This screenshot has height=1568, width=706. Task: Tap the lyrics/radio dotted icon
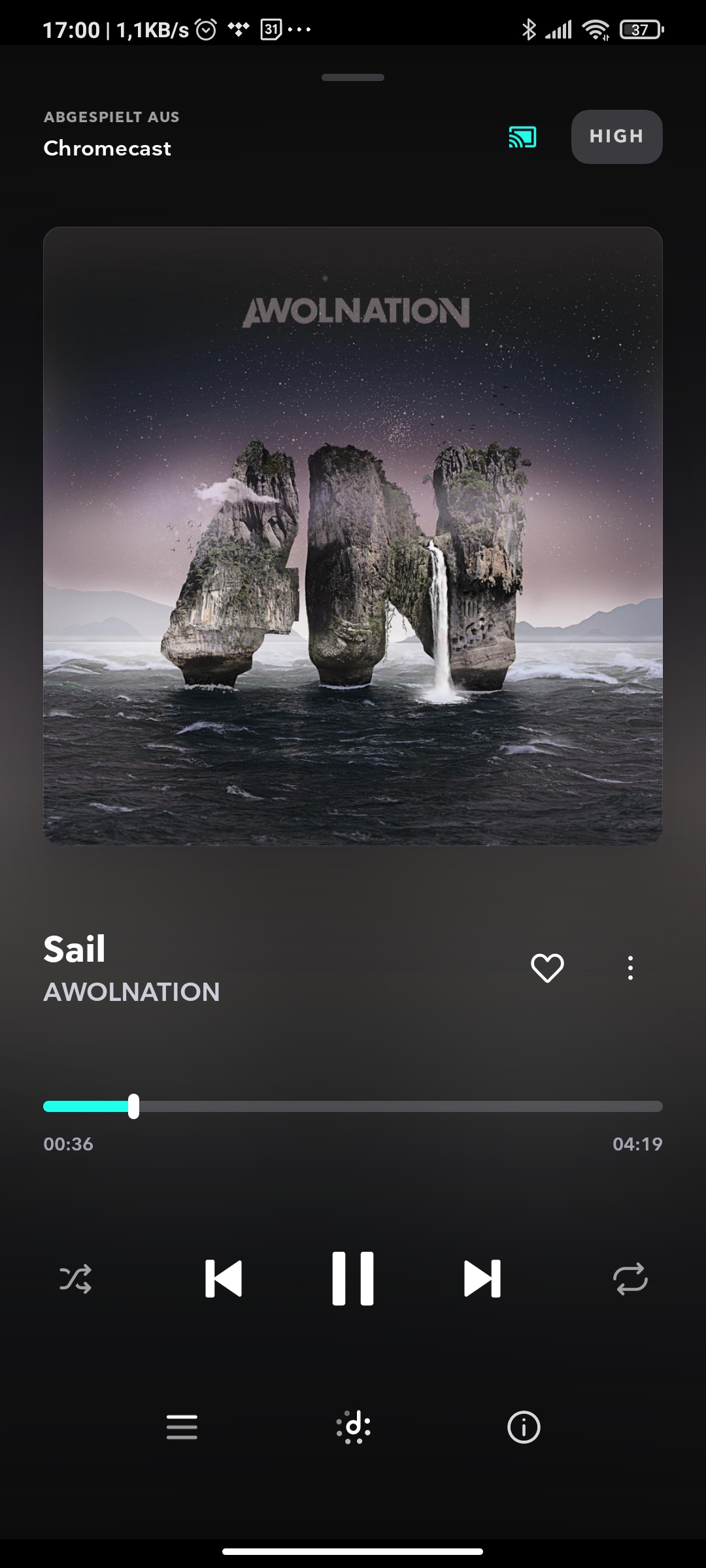click(354, 1427)
